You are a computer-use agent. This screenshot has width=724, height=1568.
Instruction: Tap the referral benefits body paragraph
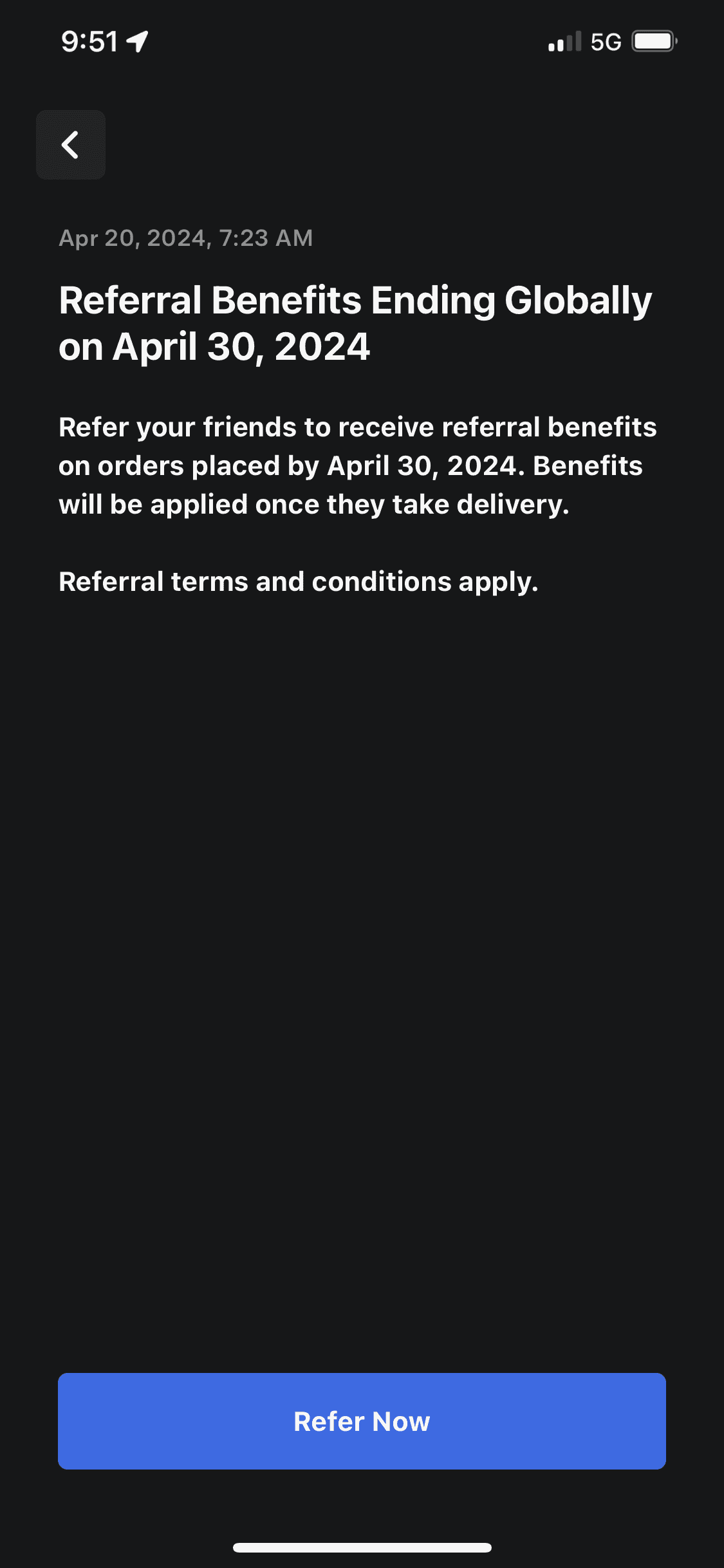(358, 465)
